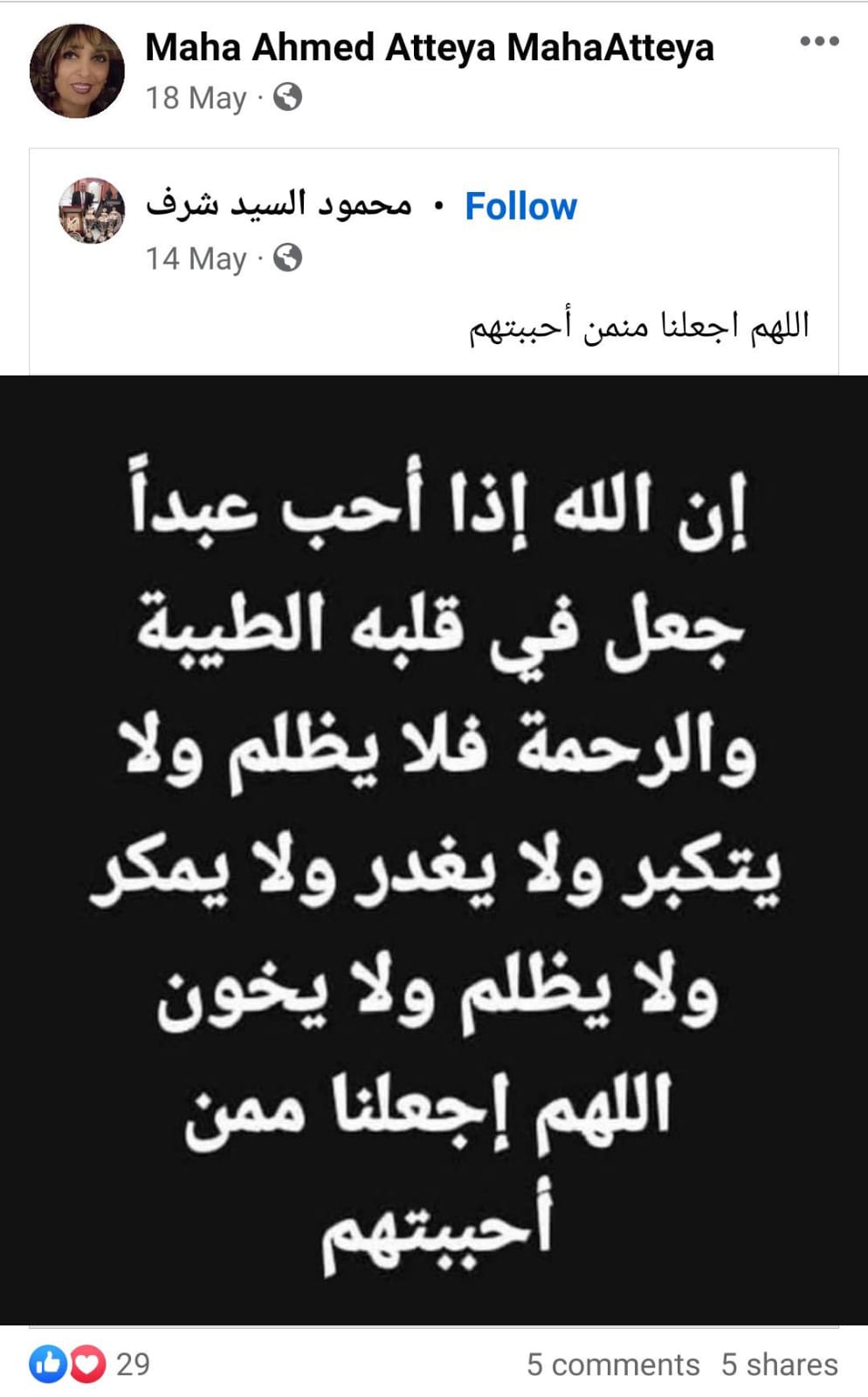The image size is (868, 1397).
Task: Open the 5 comments
Action: [x=612, y=1364]
